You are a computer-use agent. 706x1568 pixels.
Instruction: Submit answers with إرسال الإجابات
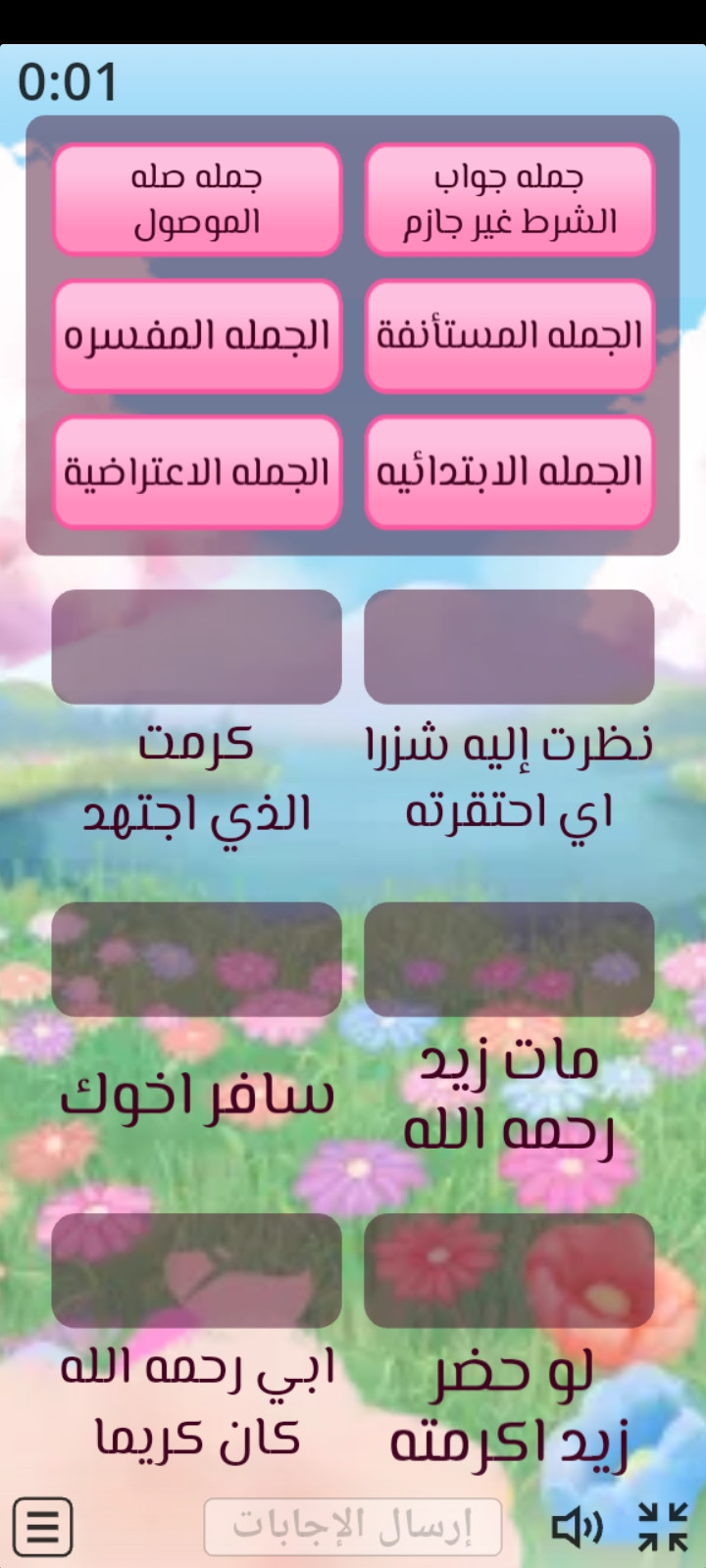pos(353,1526)
